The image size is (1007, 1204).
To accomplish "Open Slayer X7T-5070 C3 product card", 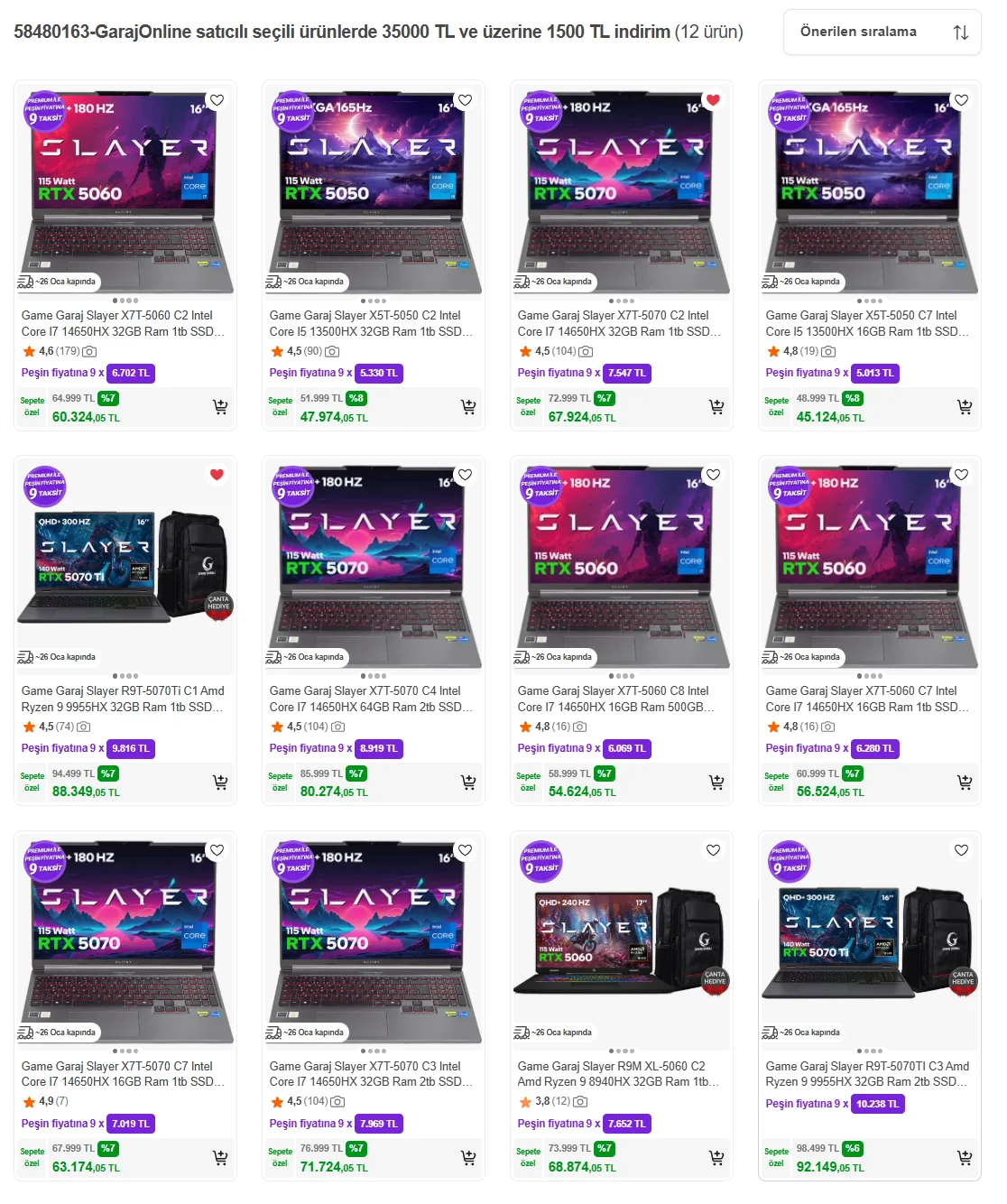I will point(372,1073).
